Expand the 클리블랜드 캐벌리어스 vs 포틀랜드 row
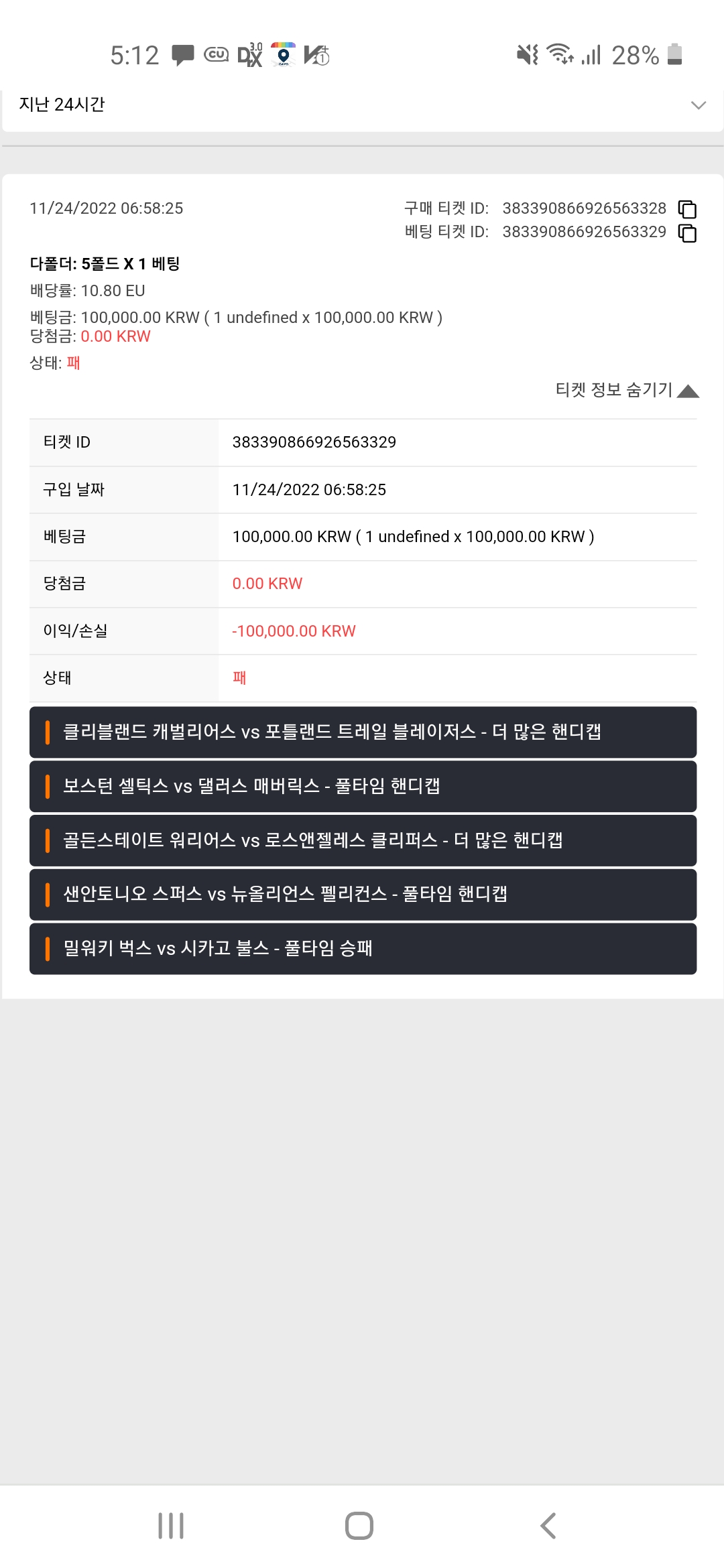This screenshot has width=724, height=1568. tap(363, 732)
